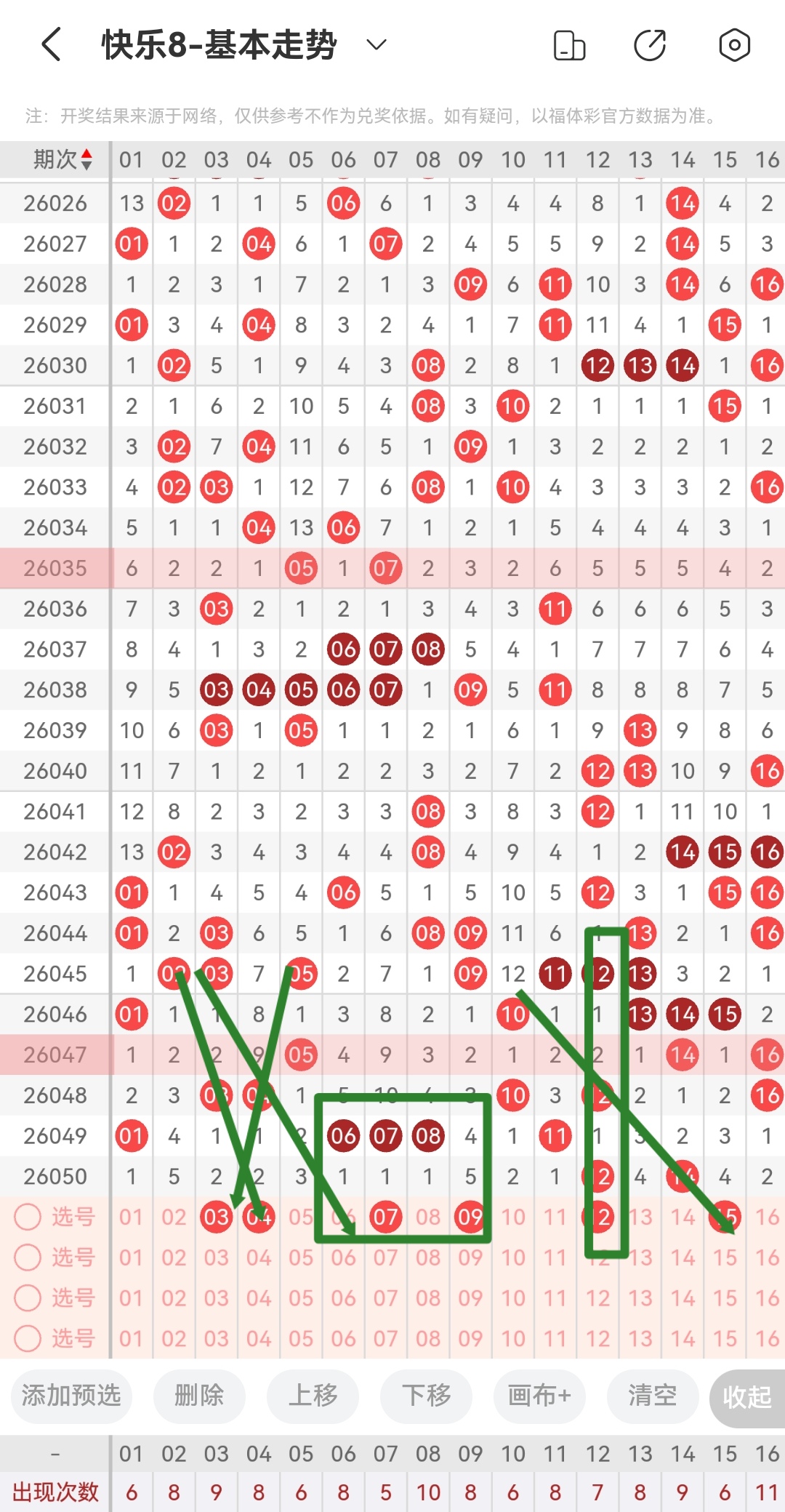Expand the 快乐8-基本走势 title dropdown
The width and height of the screenshot is (785, 1512).
tap(376, 45)
